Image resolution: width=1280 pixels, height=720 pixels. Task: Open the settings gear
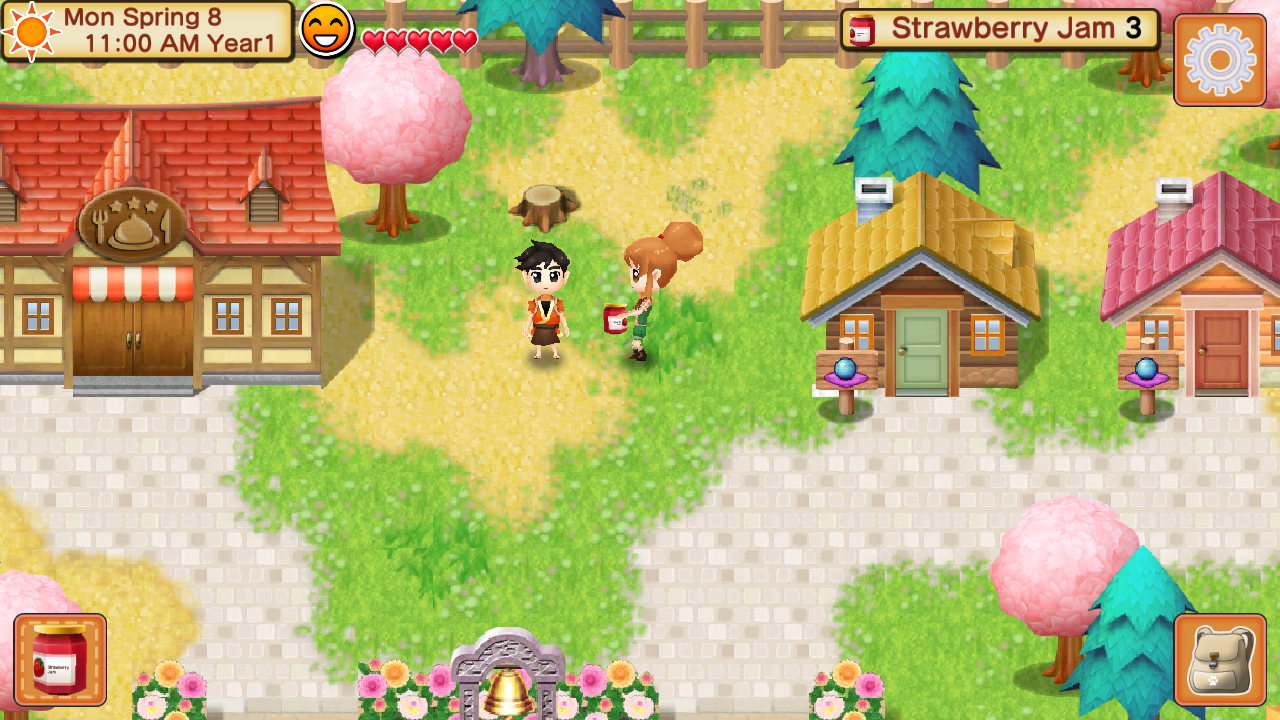[1219, 60]
